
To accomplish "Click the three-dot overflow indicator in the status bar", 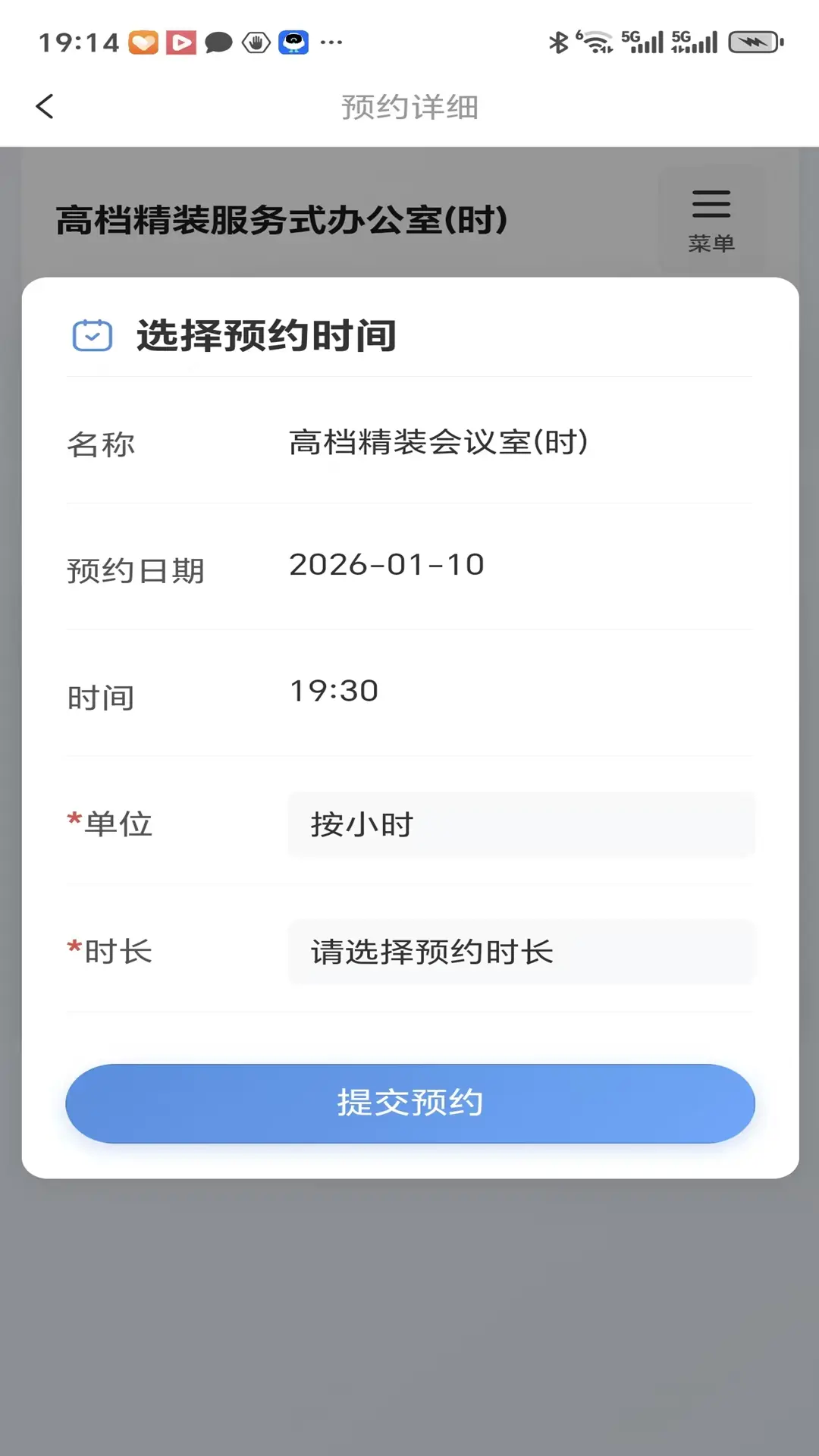I will pyautogui.click(x=331, y=43).
